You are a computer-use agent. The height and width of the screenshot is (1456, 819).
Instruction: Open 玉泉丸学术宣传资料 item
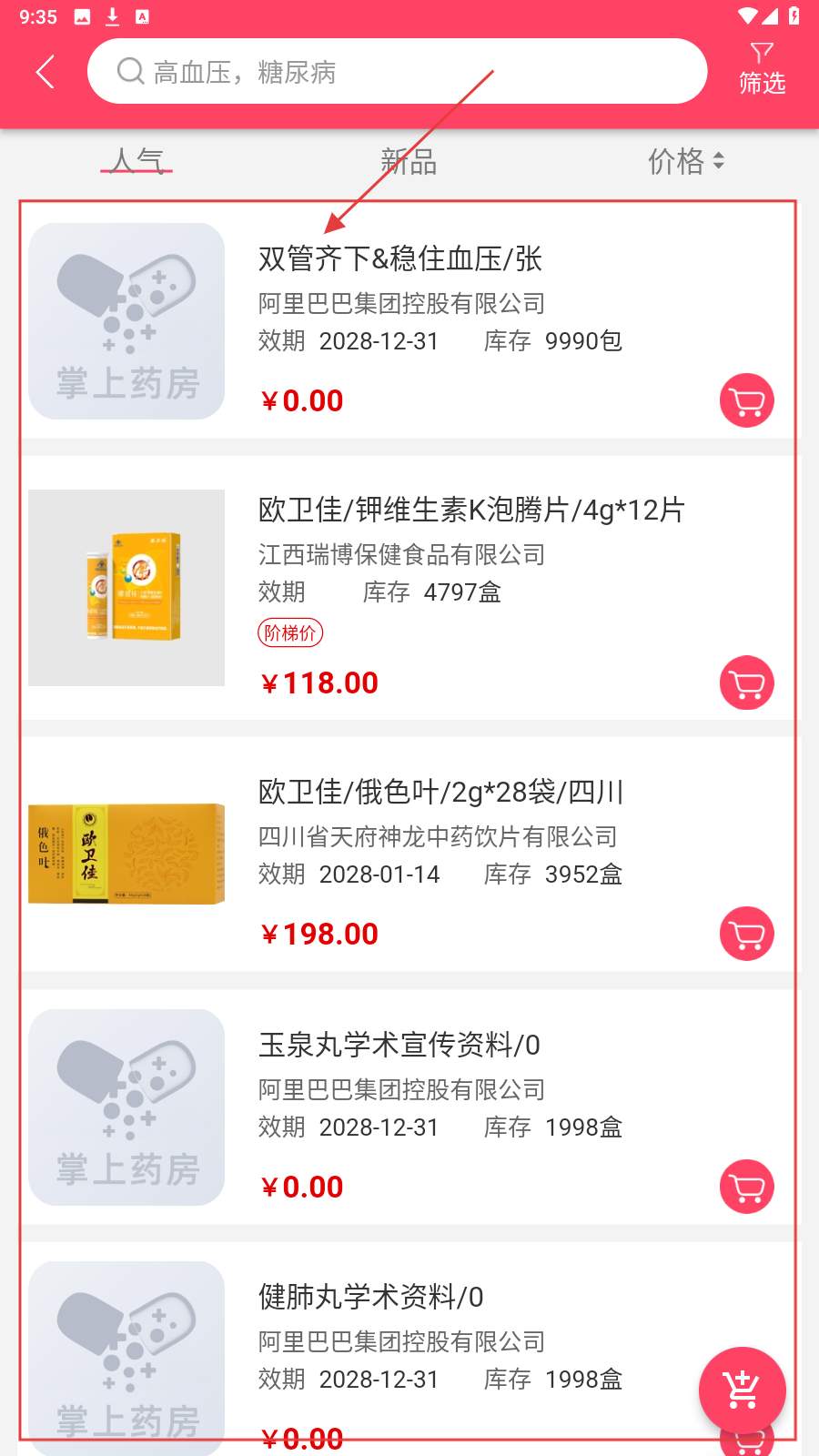pos(399,1045)
